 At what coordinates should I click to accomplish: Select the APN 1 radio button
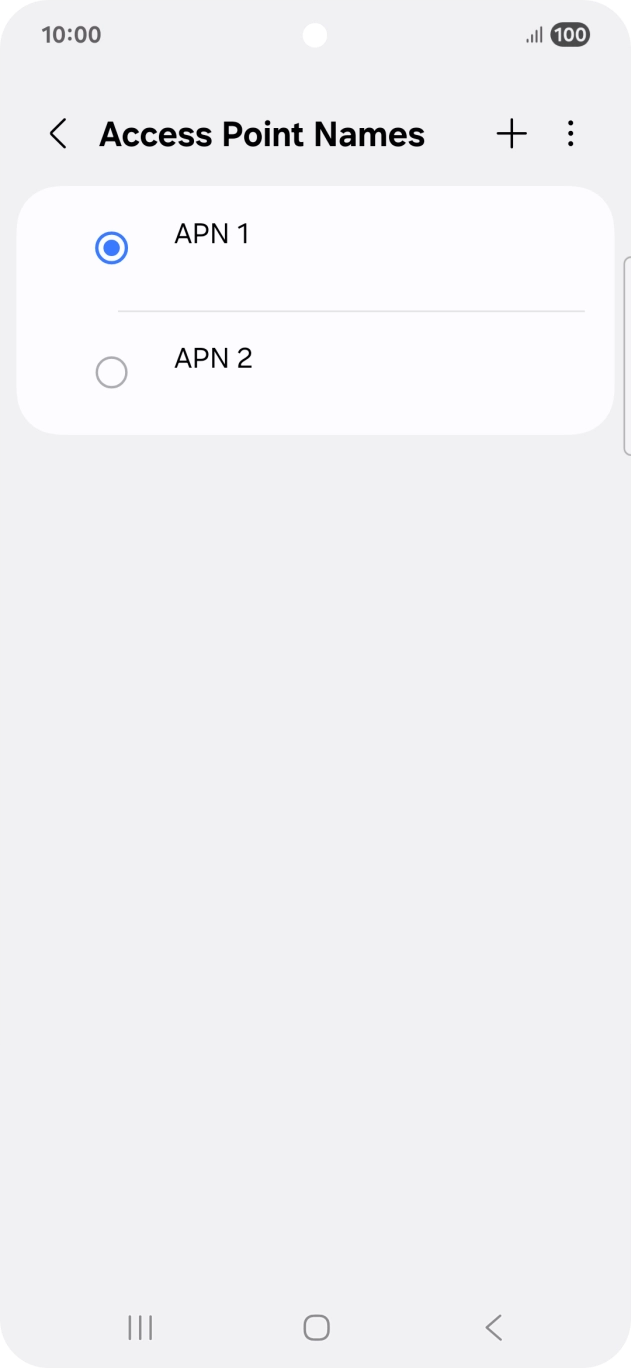pyautogui.click(x=111, y=248)
